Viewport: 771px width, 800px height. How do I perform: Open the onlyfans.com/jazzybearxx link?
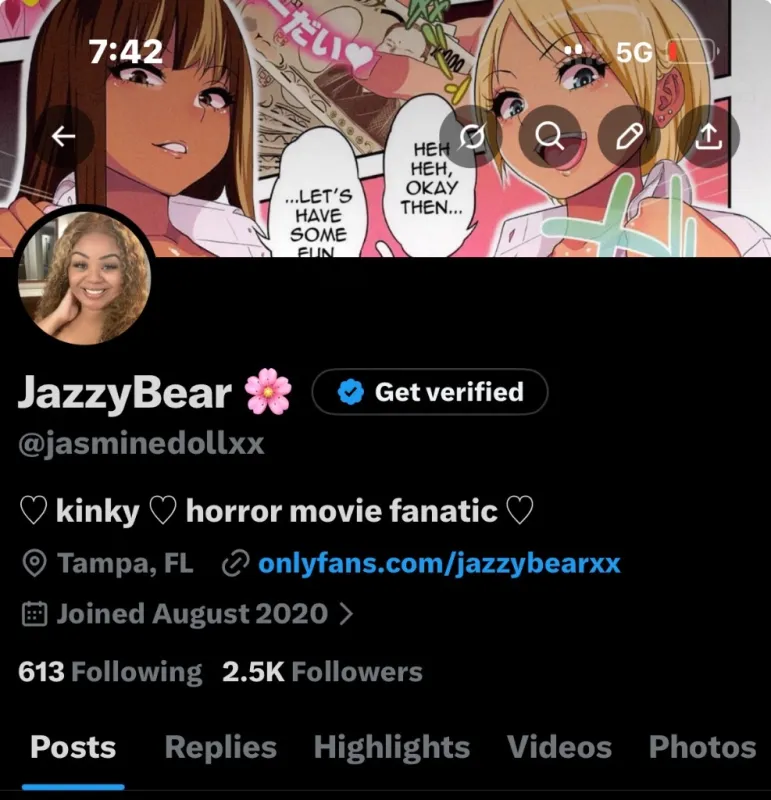click(439, 563)
